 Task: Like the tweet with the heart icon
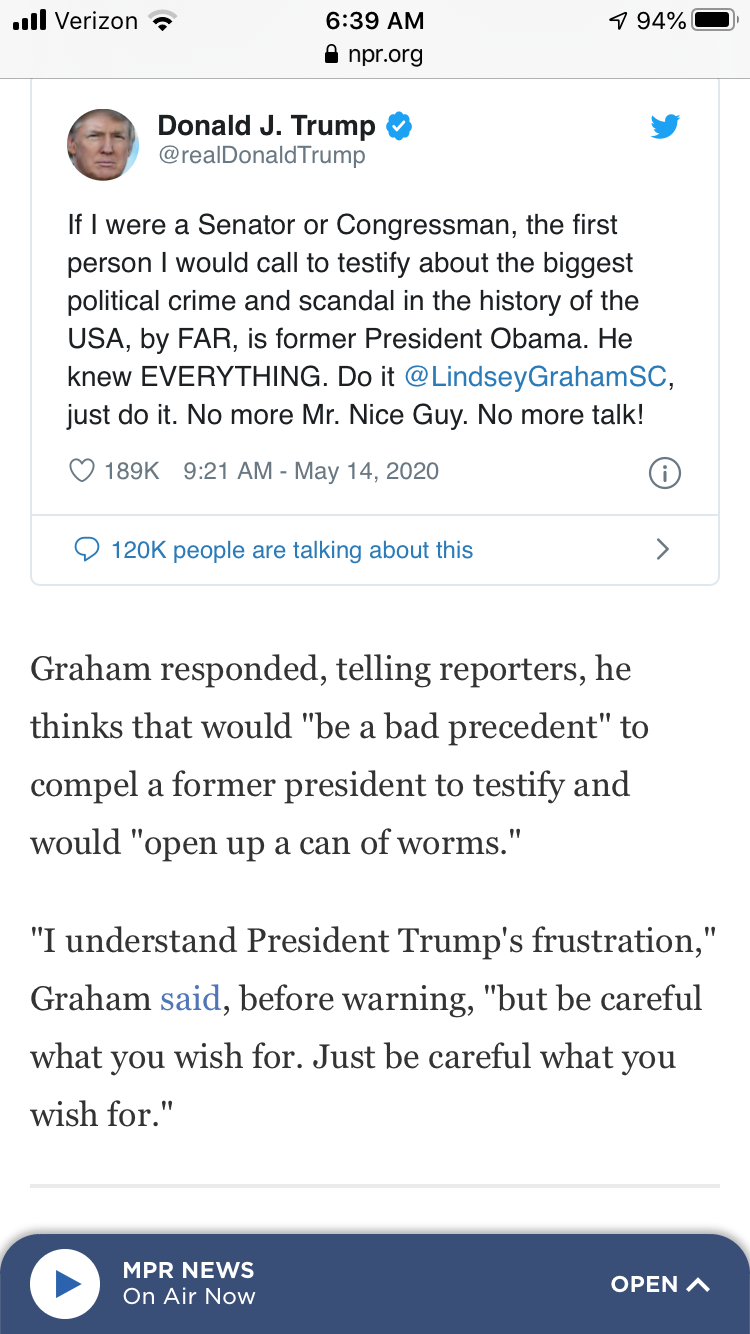(81, 471)
